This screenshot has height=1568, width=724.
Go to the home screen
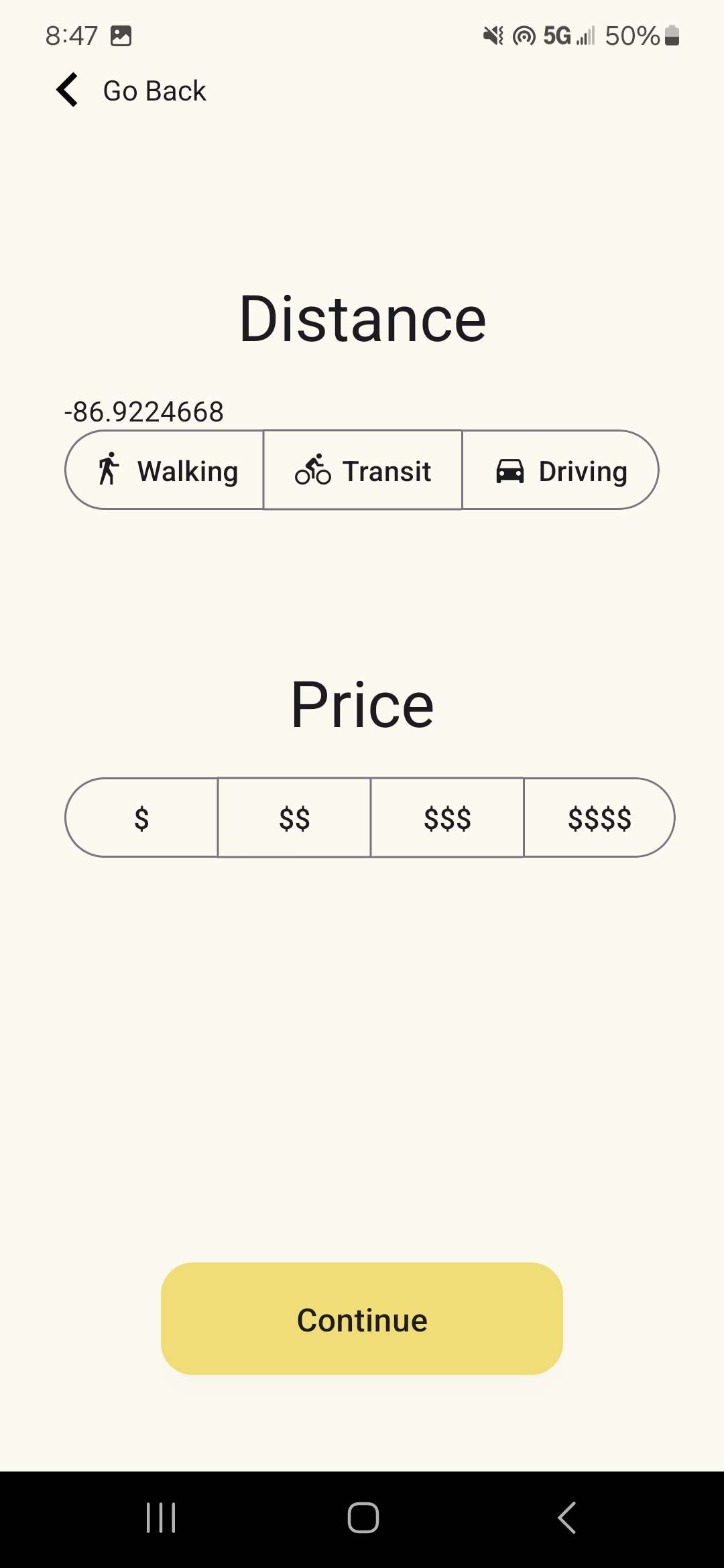click(x=363, y=1518)
